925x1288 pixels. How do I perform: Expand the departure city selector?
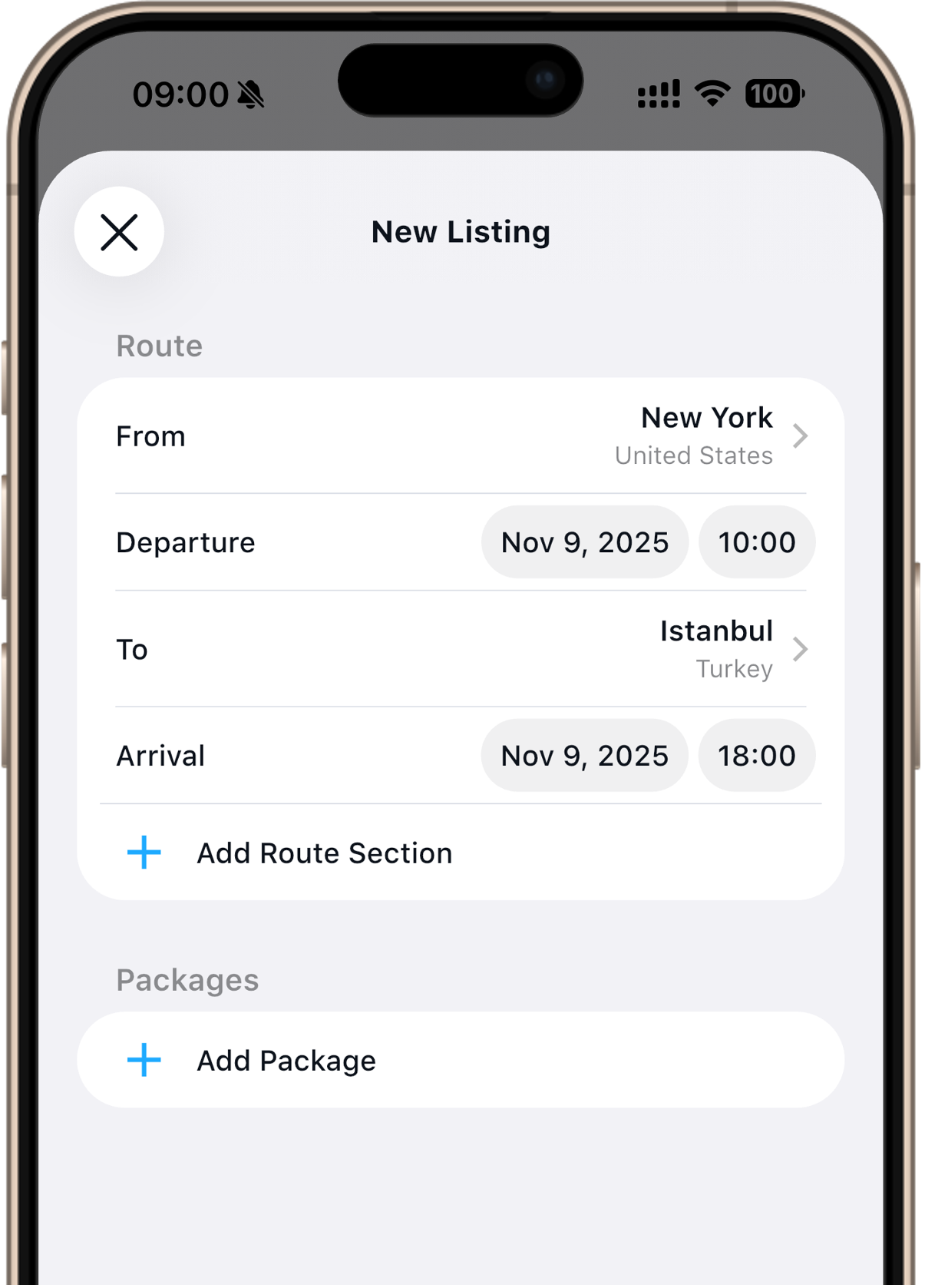pyautogui.click(x=706, y=435)
